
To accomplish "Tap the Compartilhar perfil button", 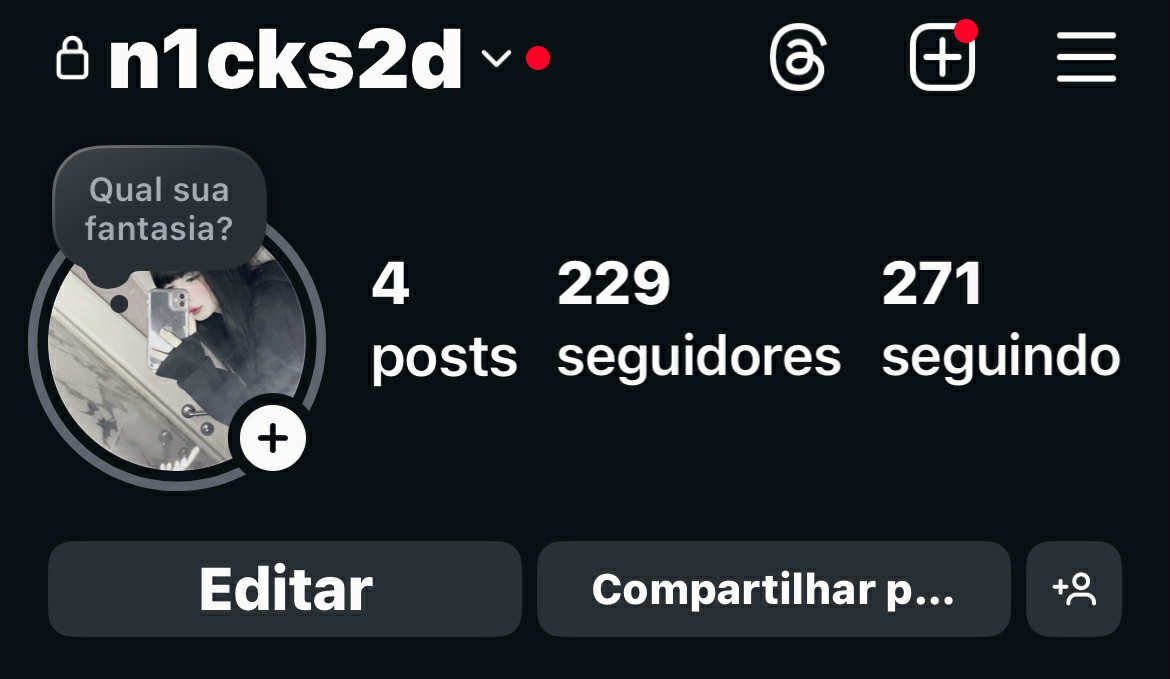I will [x=773, y=589].
